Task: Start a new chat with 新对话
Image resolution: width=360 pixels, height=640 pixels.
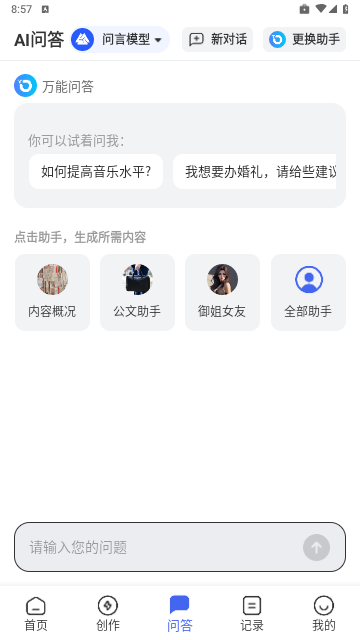Action: pos(218,40)
